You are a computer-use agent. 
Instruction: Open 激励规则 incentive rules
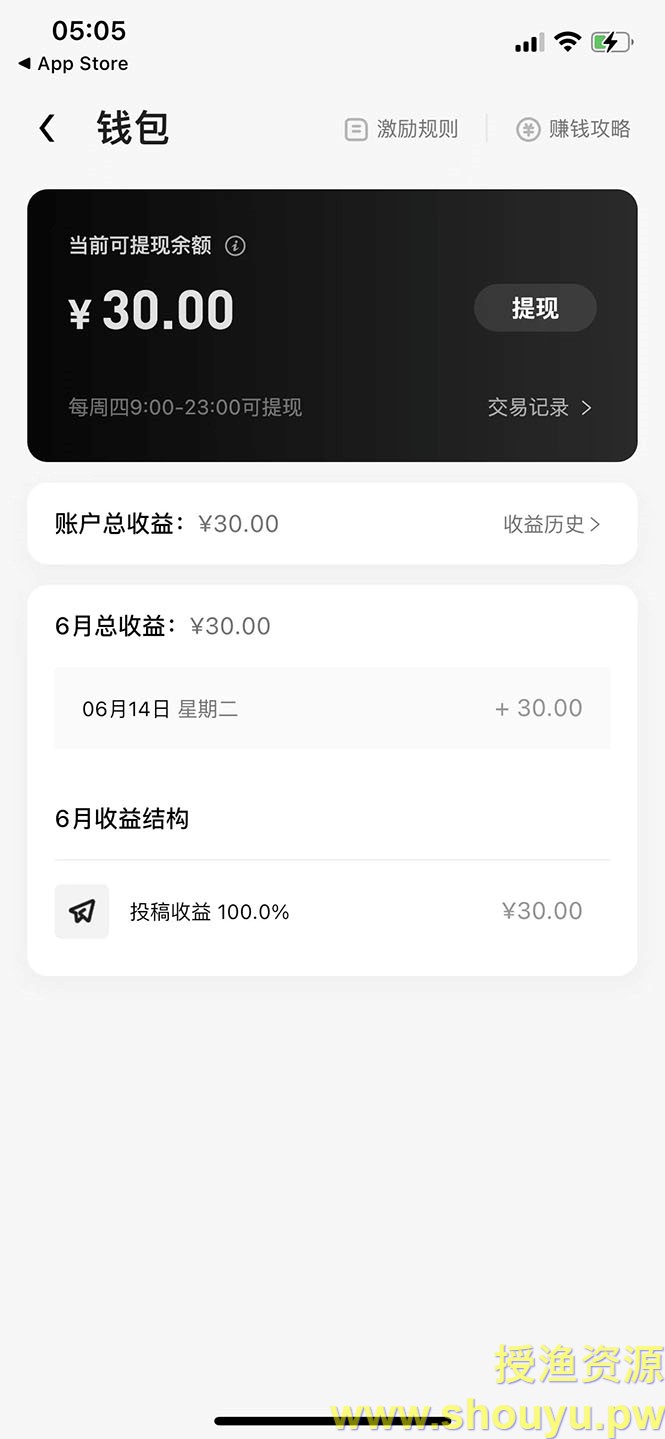(401, 129)
